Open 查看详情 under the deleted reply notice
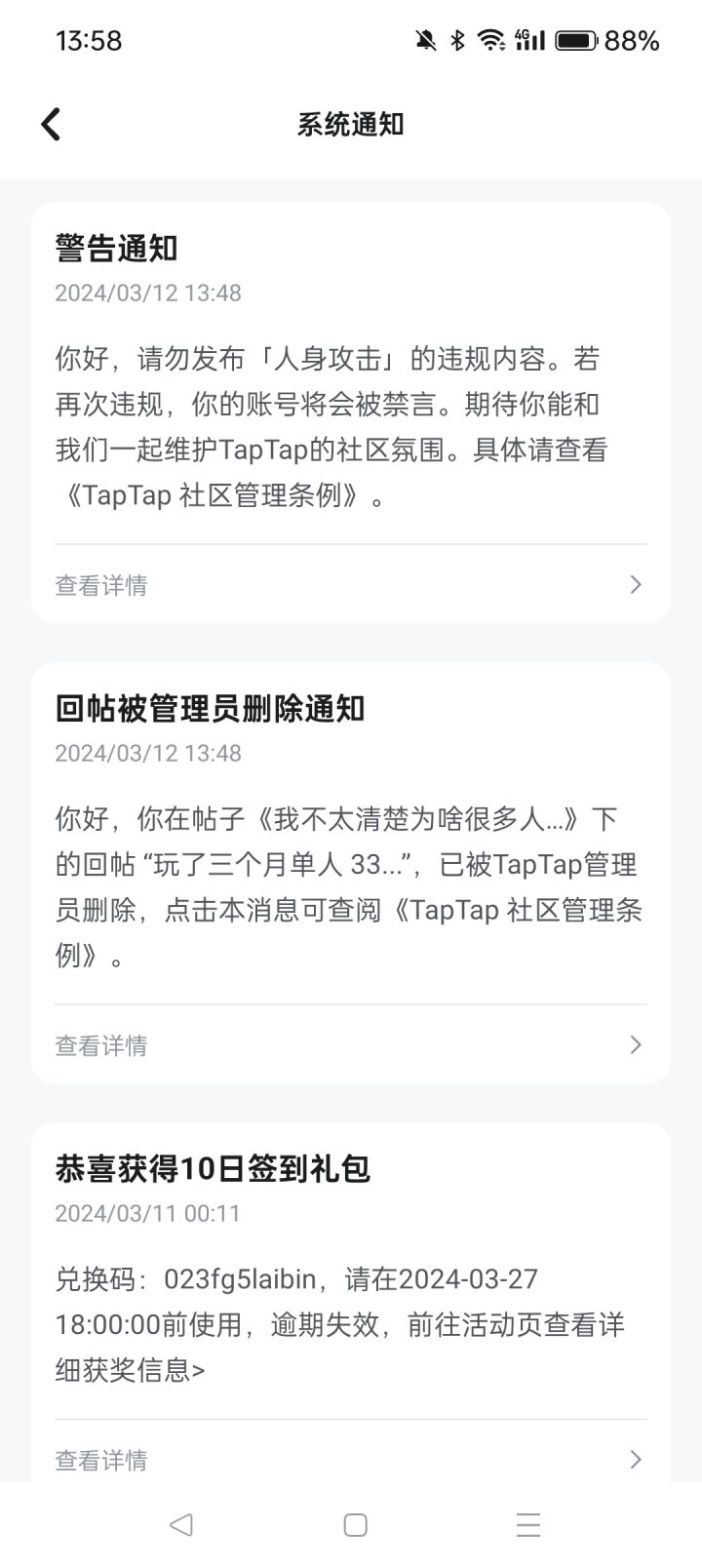 tap(100, 1044)
